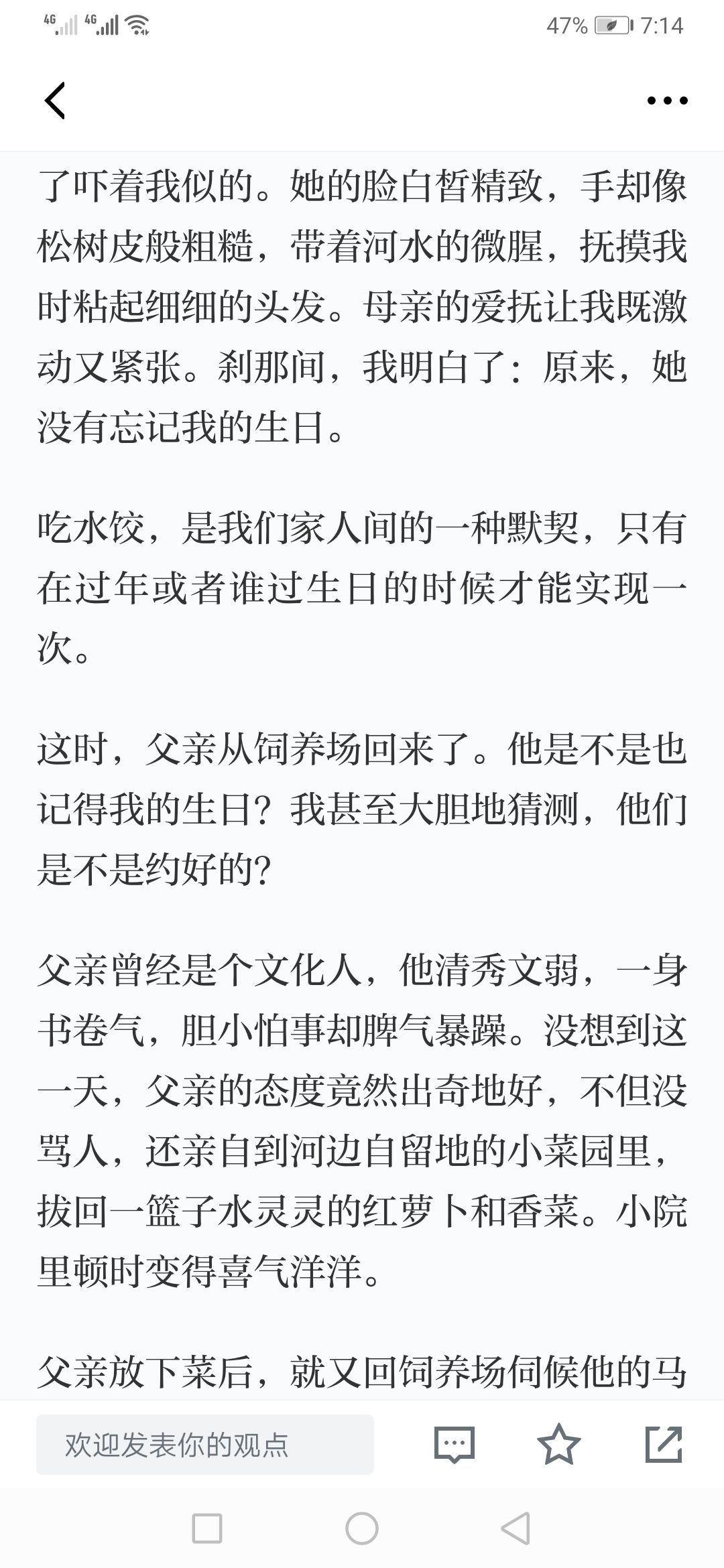This screenshot has height=1568, width=724.
Task: Open recent apps with square button
Action: point(206,1529)
